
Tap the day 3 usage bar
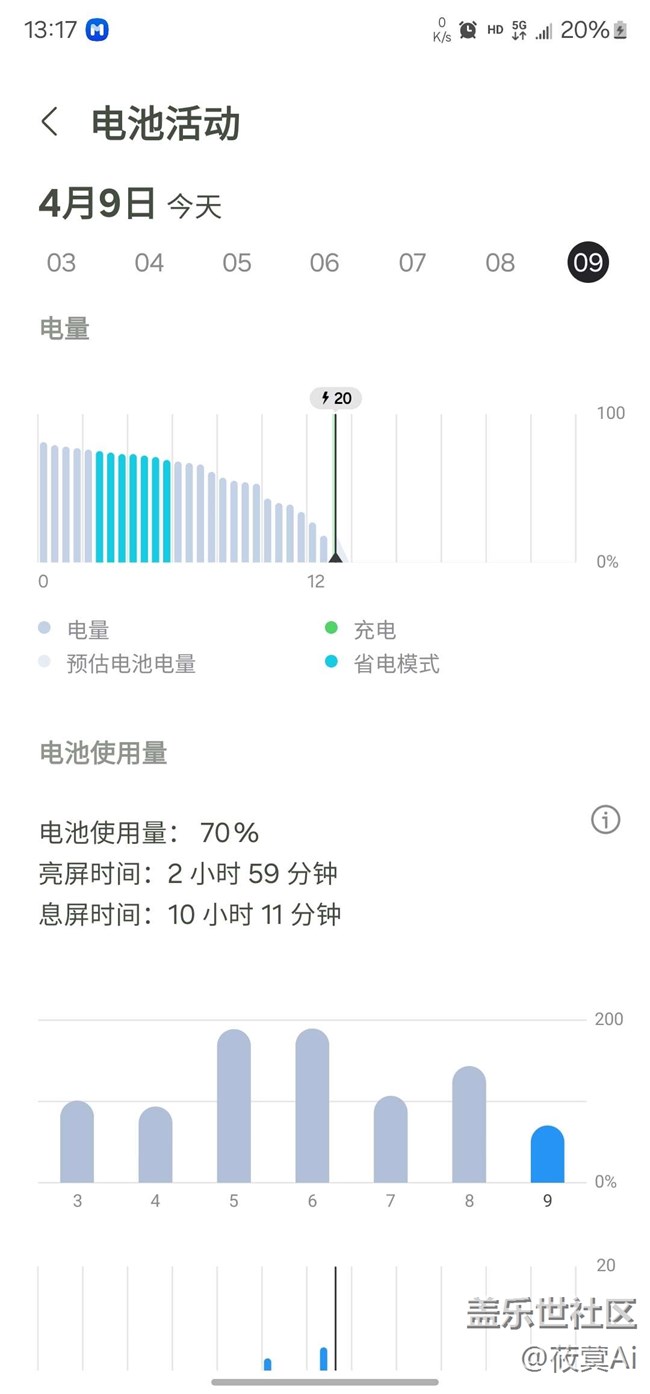77,1142
